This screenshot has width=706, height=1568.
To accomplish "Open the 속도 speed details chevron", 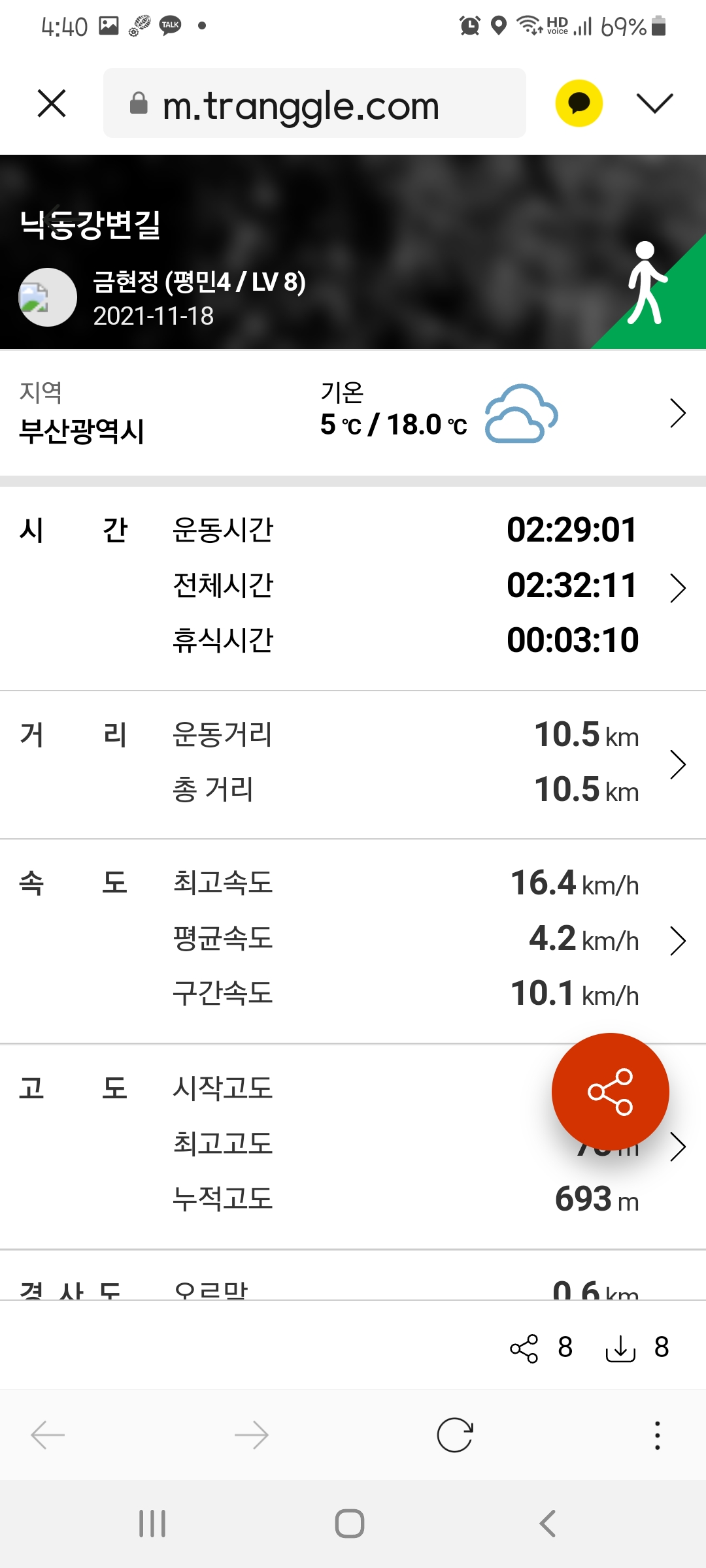I will [x=678, y=941].
